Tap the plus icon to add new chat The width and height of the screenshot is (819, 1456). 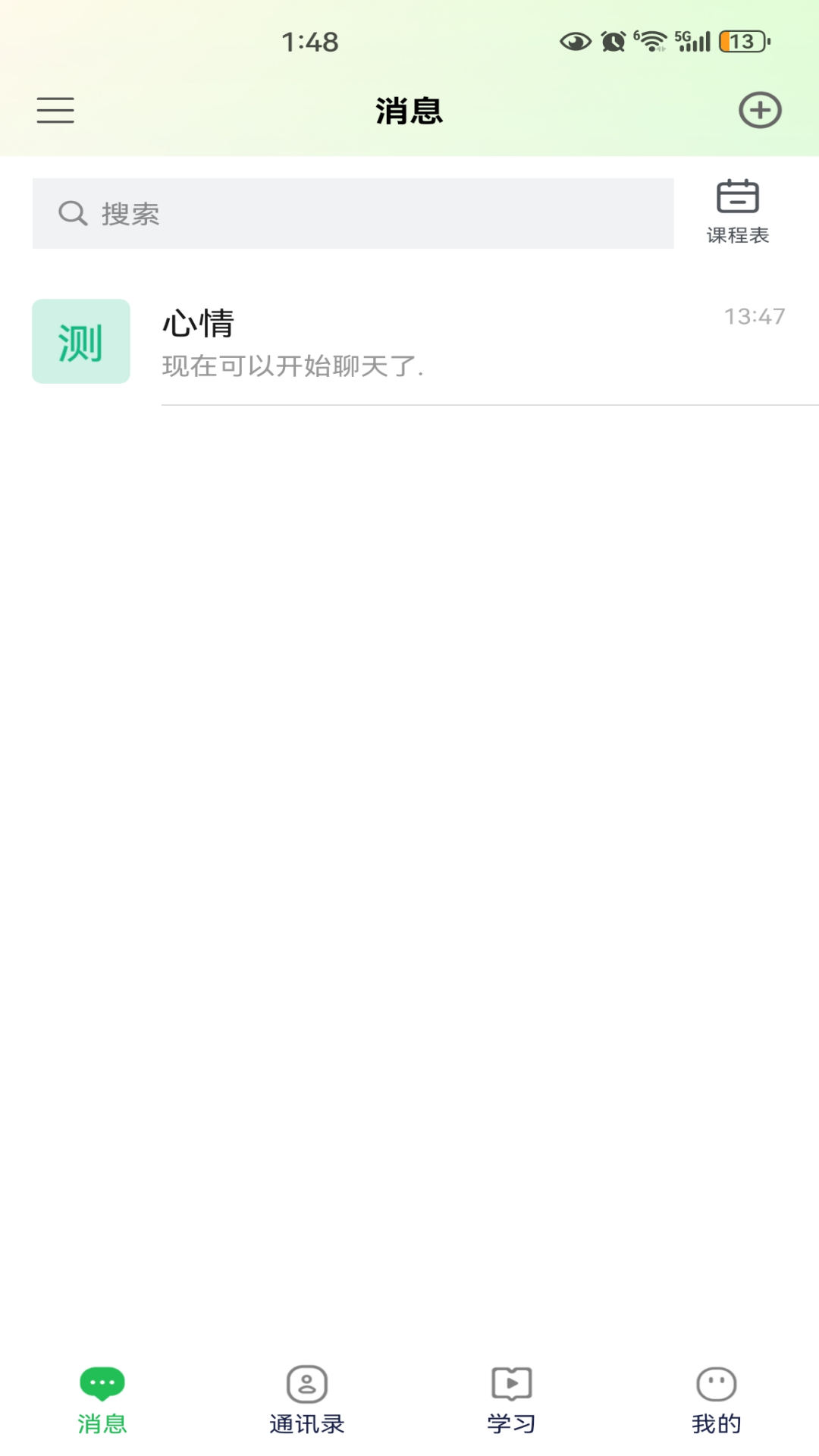(761, 110)
